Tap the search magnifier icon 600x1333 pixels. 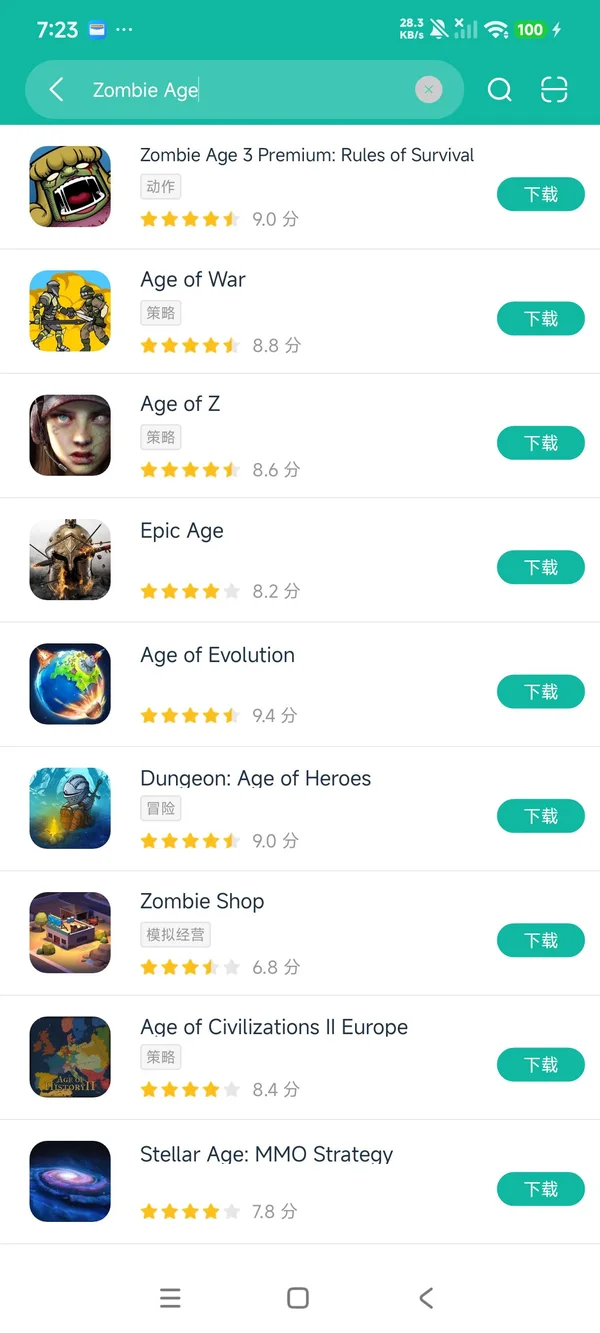click(500, 90)
